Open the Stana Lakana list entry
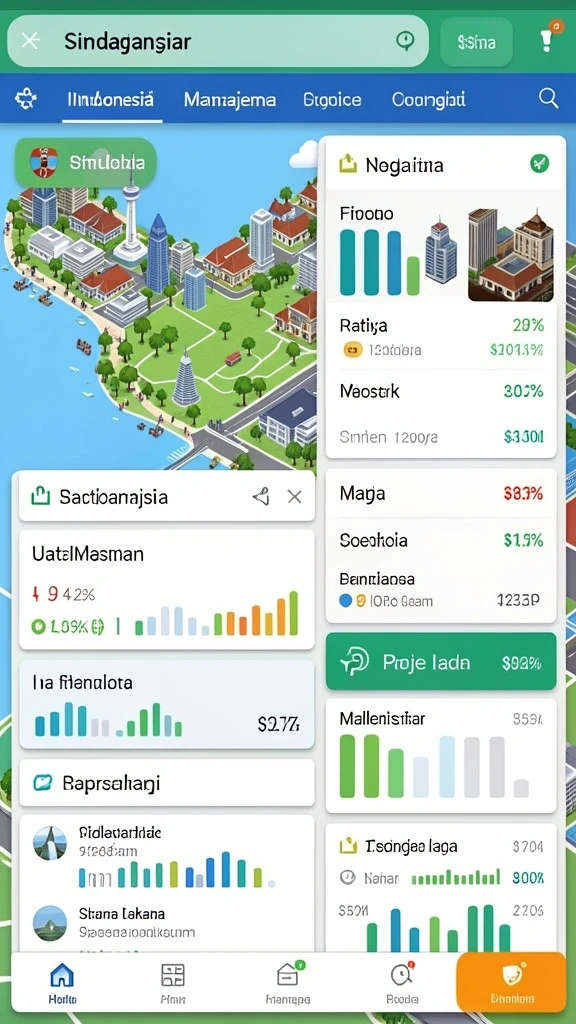 coord(167,923)
